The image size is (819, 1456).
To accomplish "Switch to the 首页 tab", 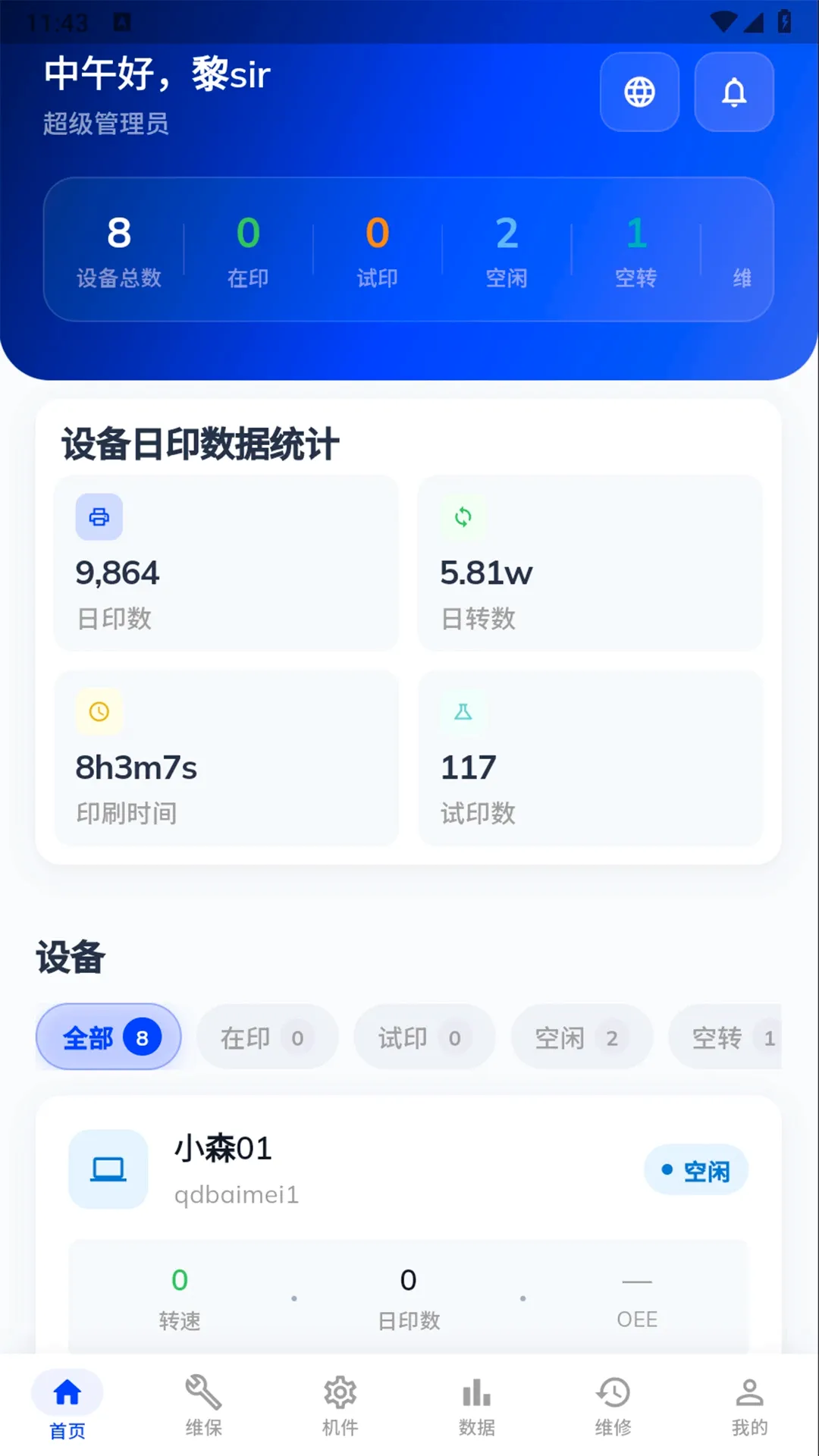I will [67, 1406].
